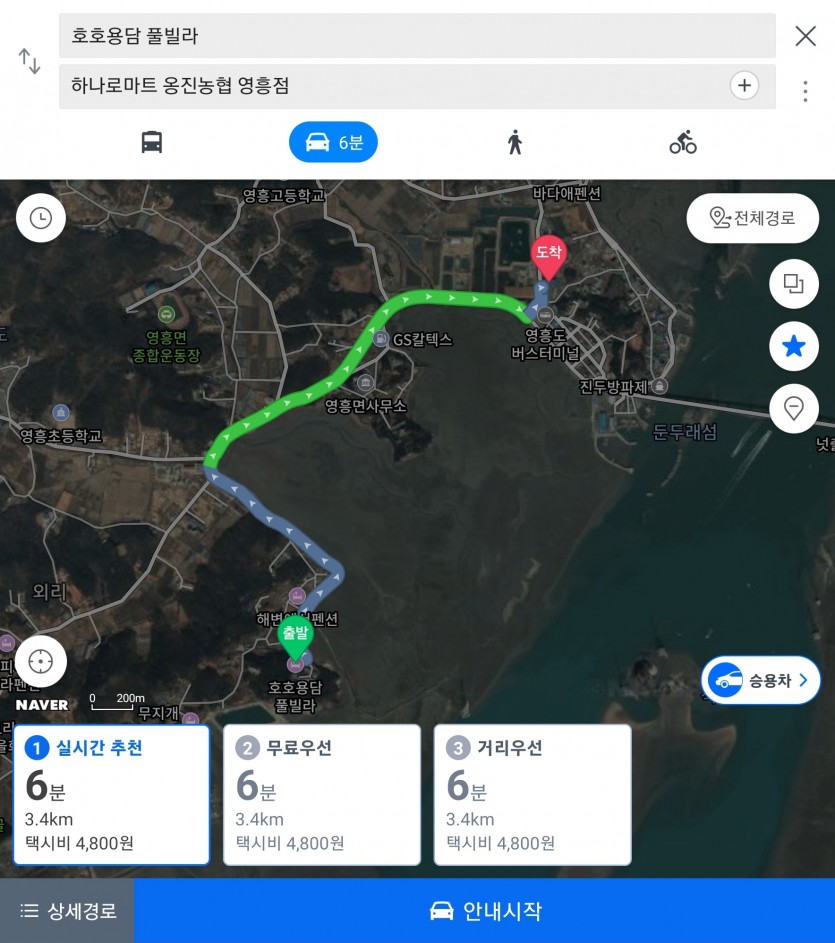Open the overflow menu
This screenshot has height=943, width=835.
(805, 91)
